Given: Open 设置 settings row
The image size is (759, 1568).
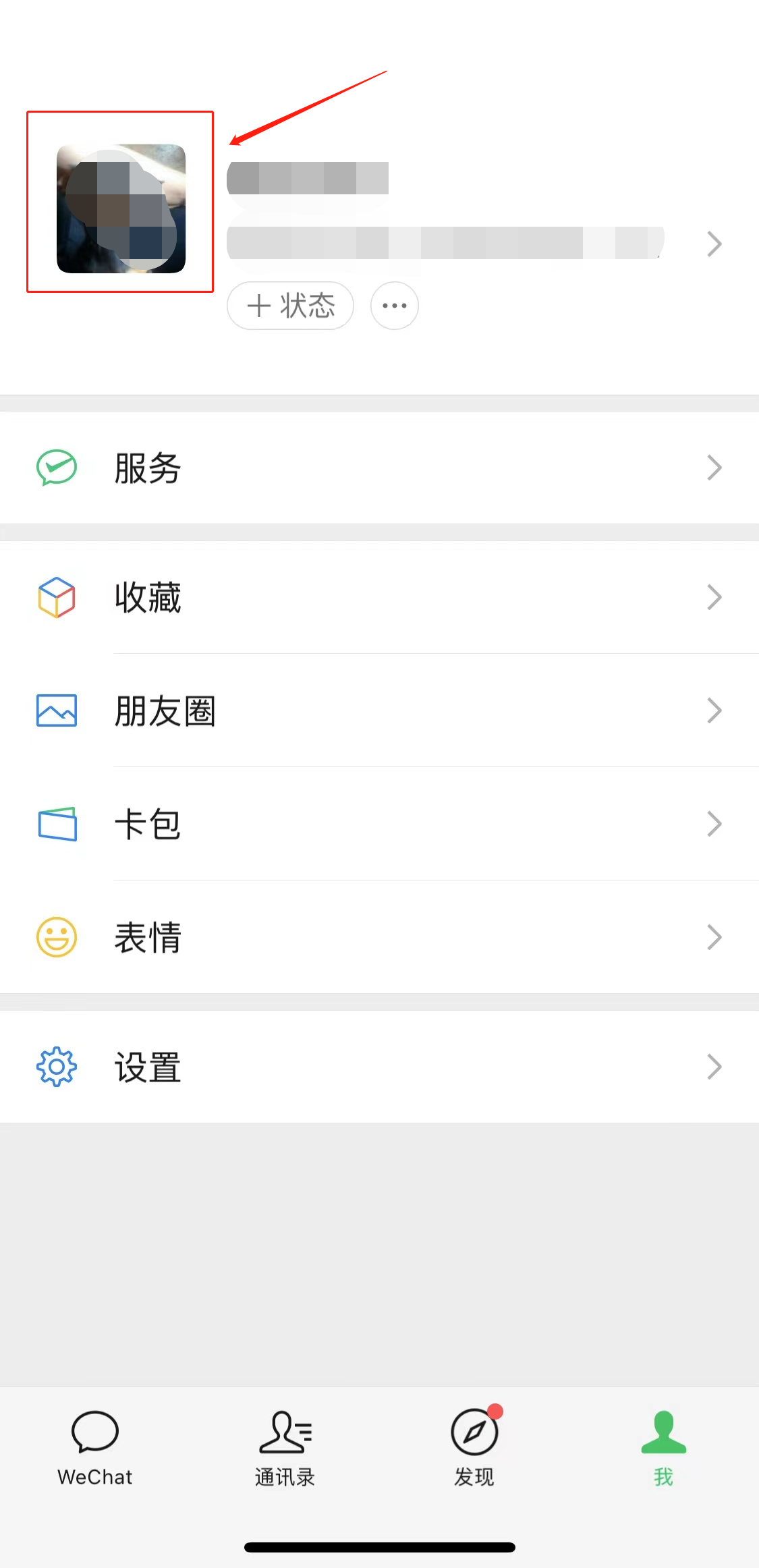Looking at the screenshot, I should coord(379,1067).
